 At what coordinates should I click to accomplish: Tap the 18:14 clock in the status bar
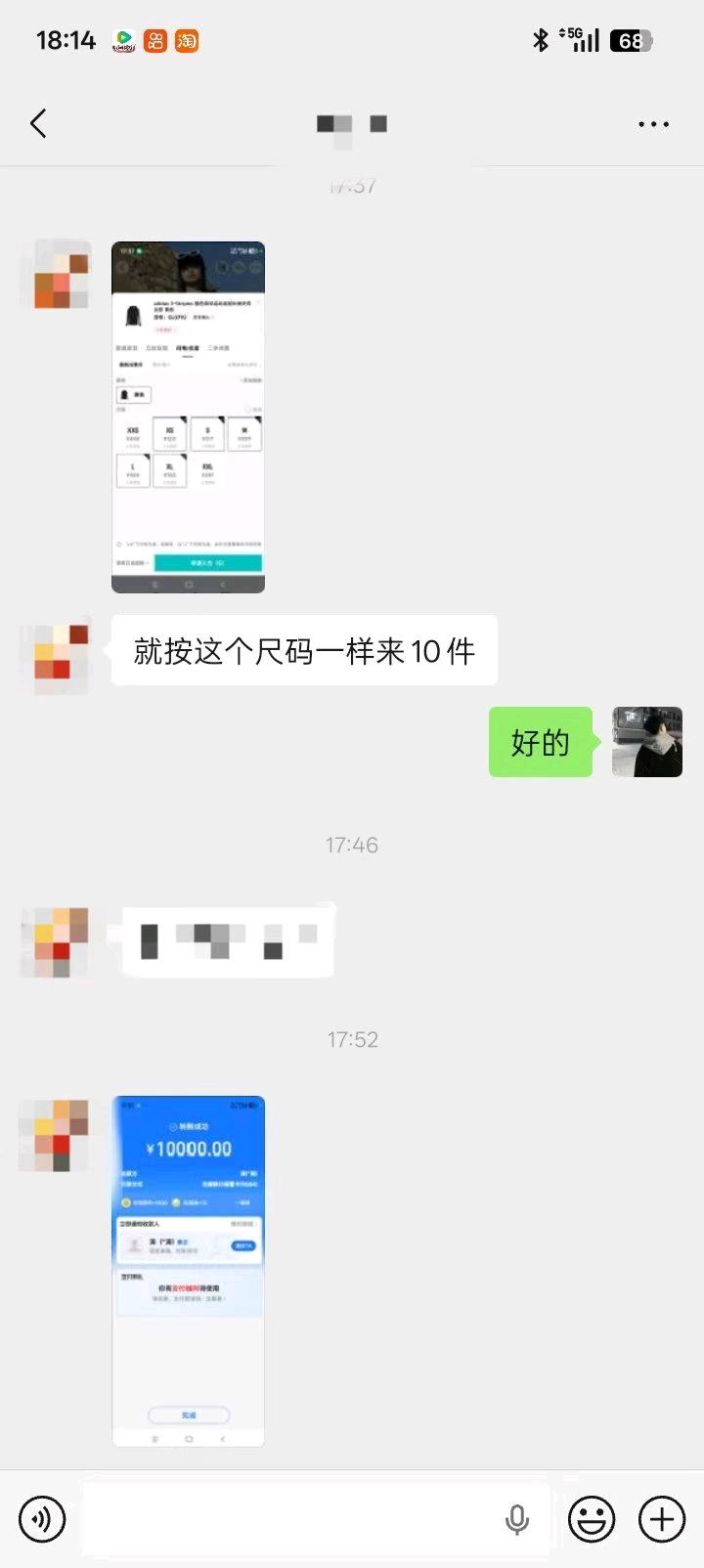[x=65, y=41]
